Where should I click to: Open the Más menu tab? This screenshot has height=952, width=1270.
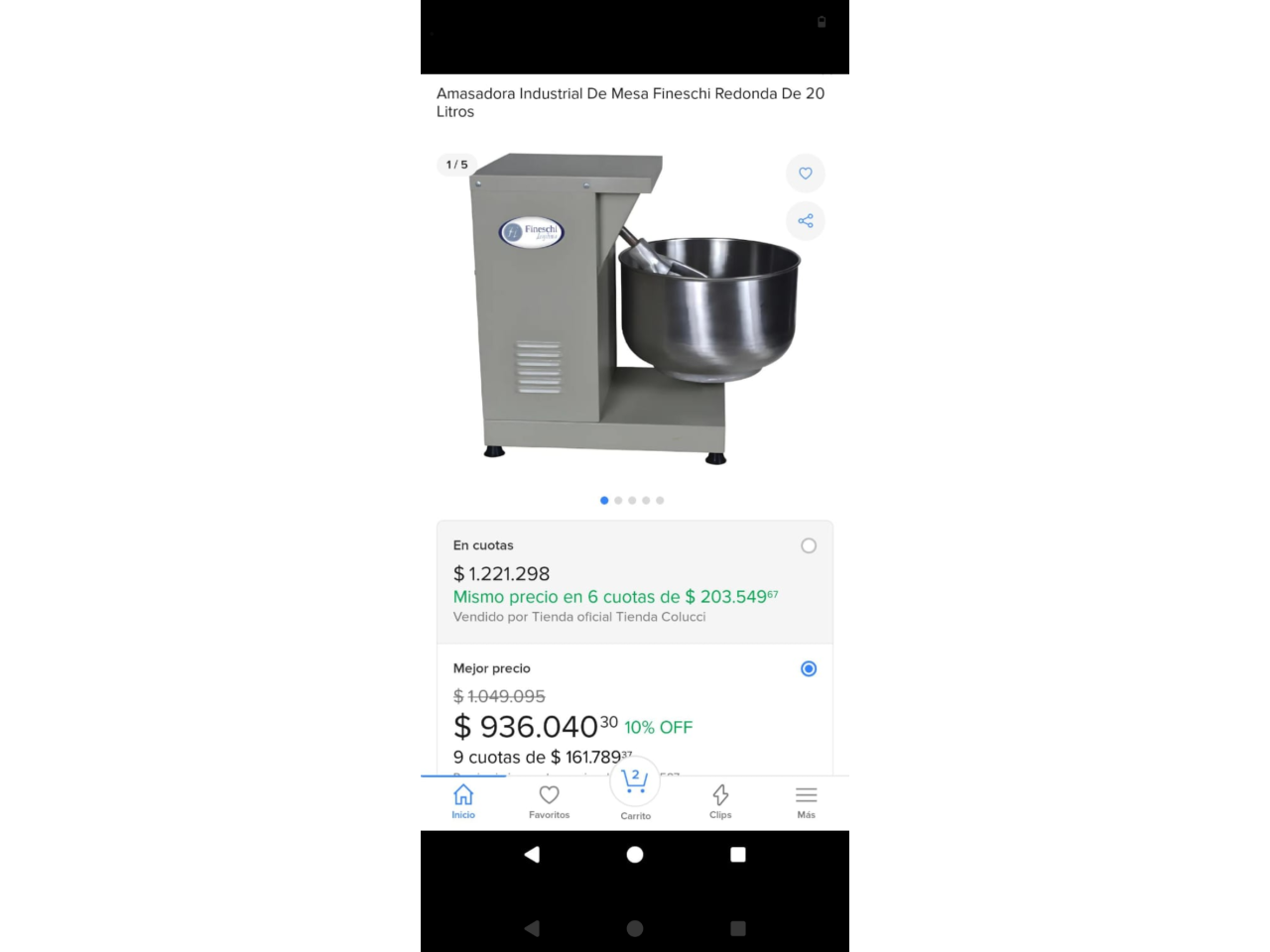[x=806, y=801]
